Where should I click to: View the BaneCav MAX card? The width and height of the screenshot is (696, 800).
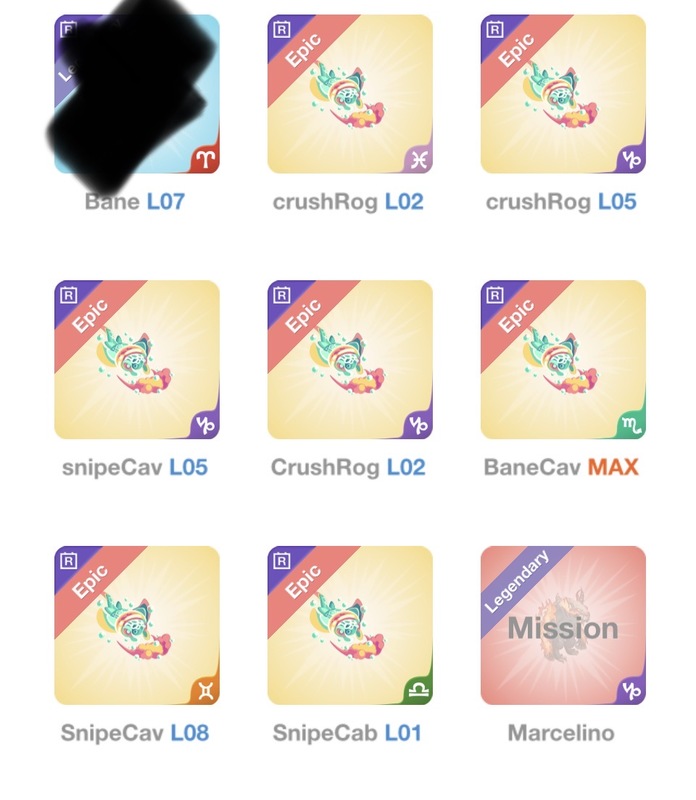563,360
